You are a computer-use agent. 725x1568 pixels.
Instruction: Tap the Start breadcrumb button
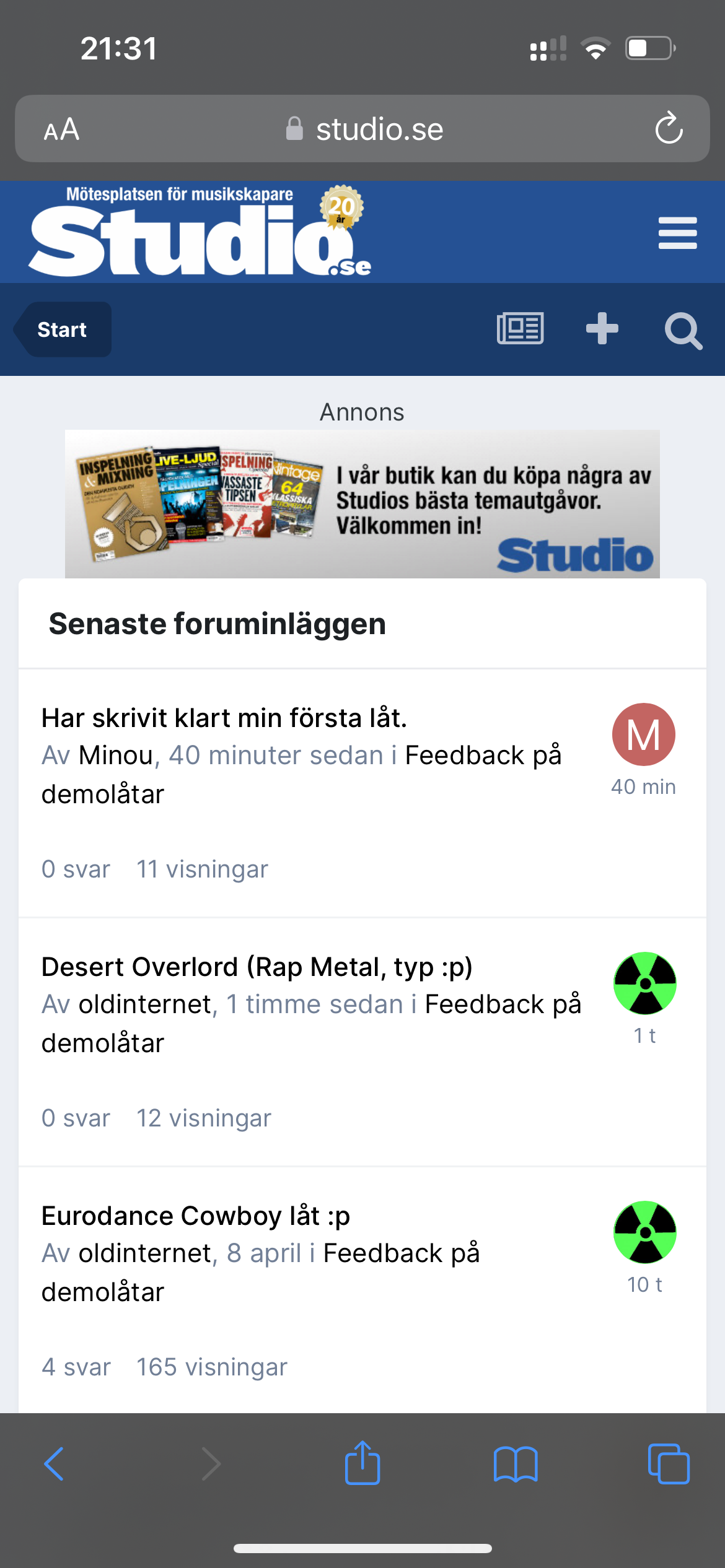[x=62, y=329]
